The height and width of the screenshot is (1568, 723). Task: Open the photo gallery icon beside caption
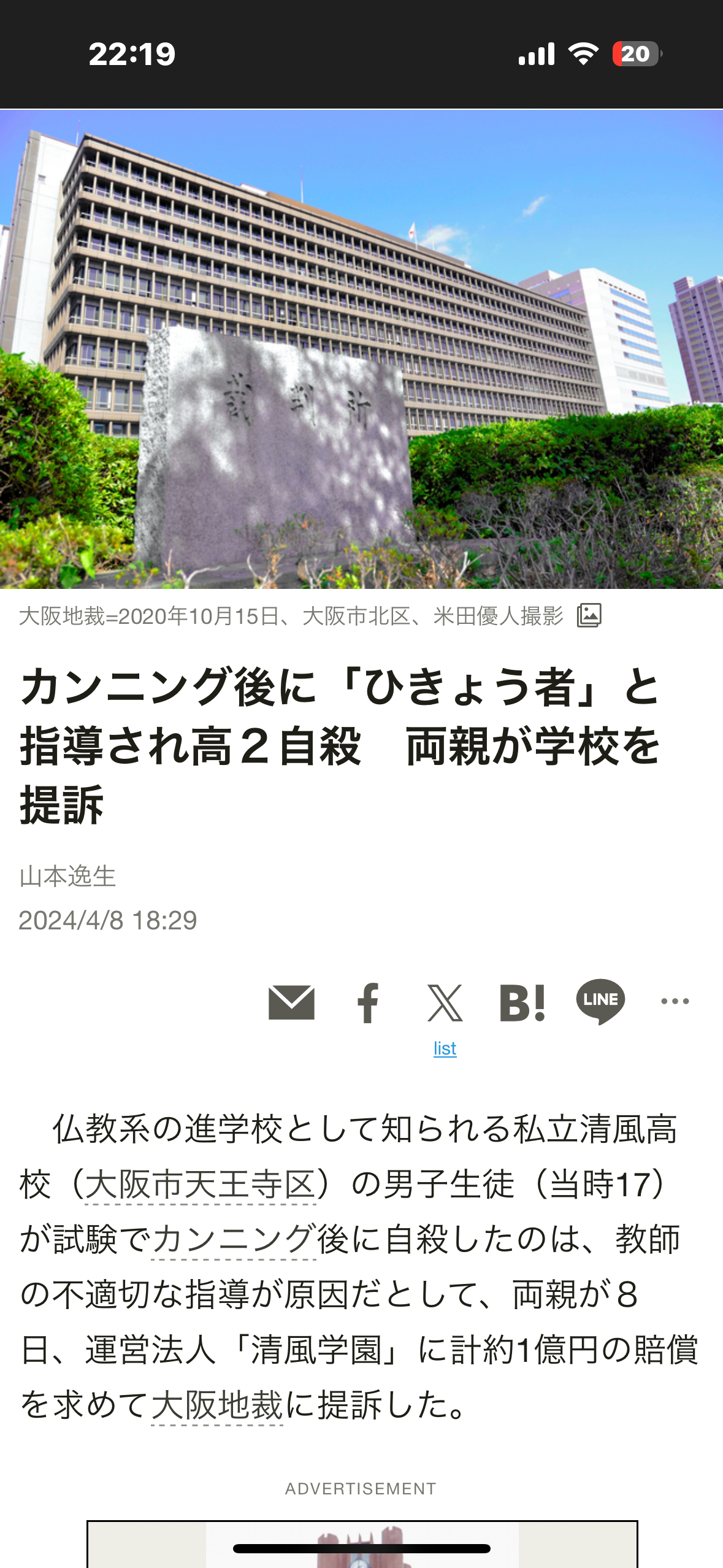589,615
